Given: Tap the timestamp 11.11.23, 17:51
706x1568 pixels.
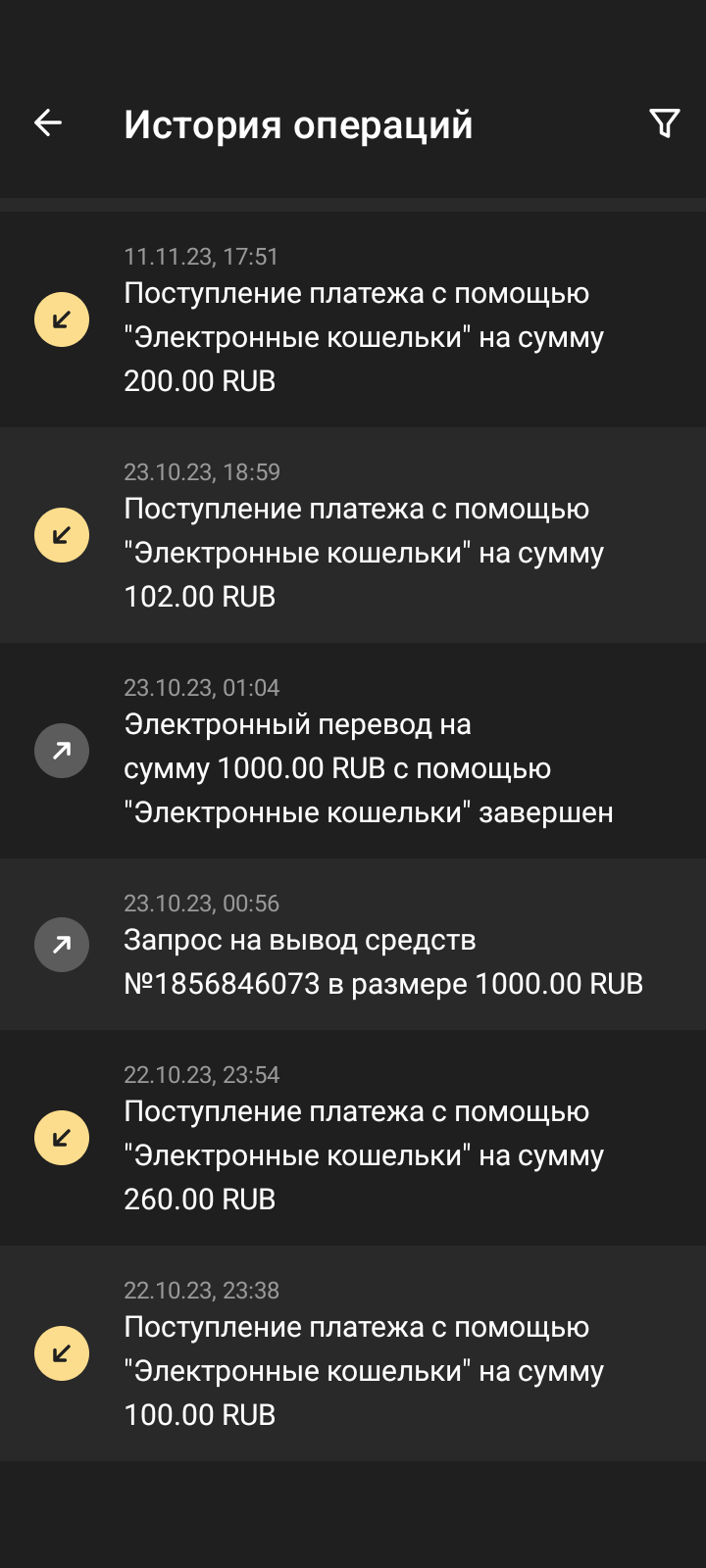Looking at the screenshot, I should coord(200,257).
